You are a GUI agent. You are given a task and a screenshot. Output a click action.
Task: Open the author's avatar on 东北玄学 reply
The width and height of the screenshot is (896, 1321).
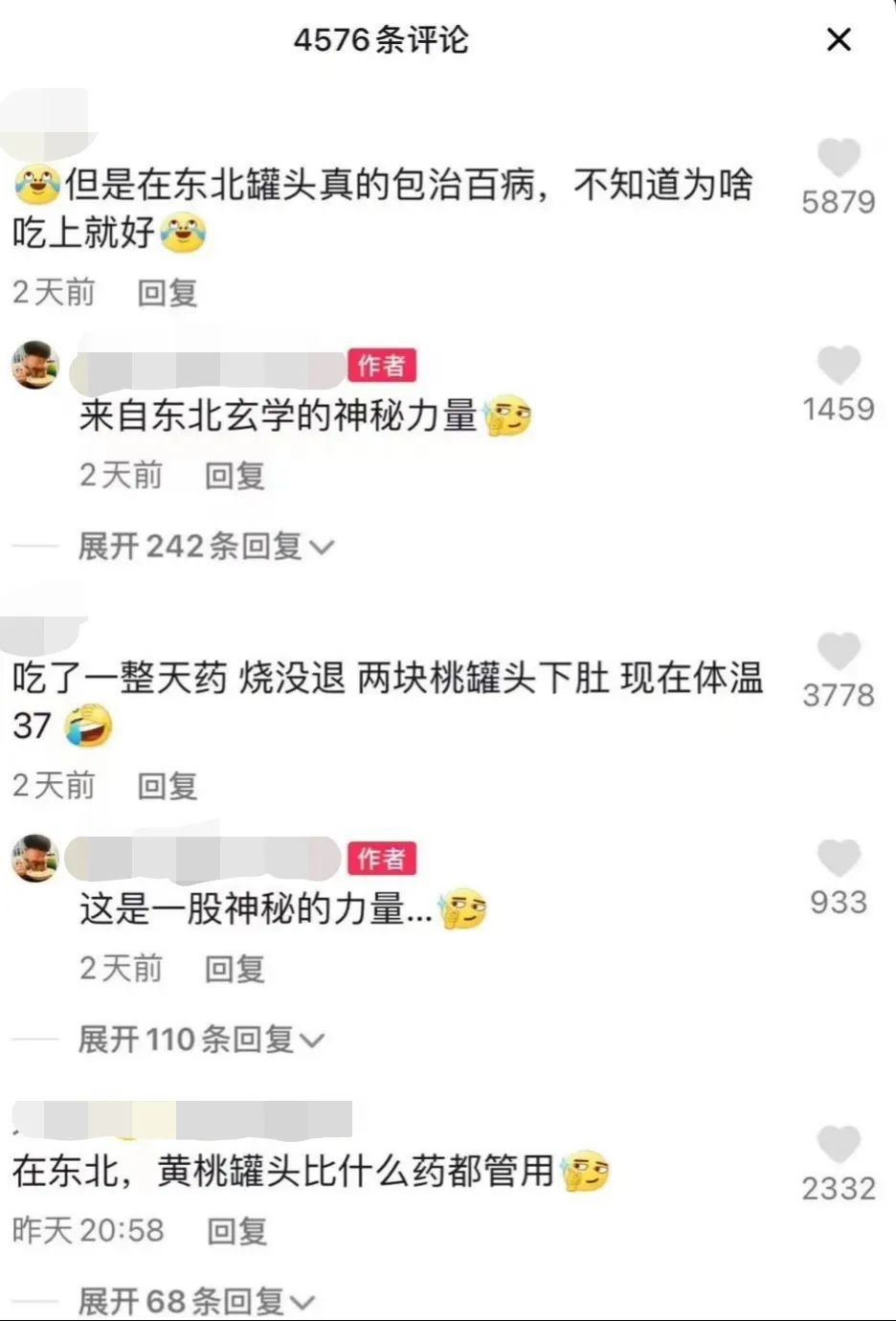pyautogui.click(x=35, y=365)
